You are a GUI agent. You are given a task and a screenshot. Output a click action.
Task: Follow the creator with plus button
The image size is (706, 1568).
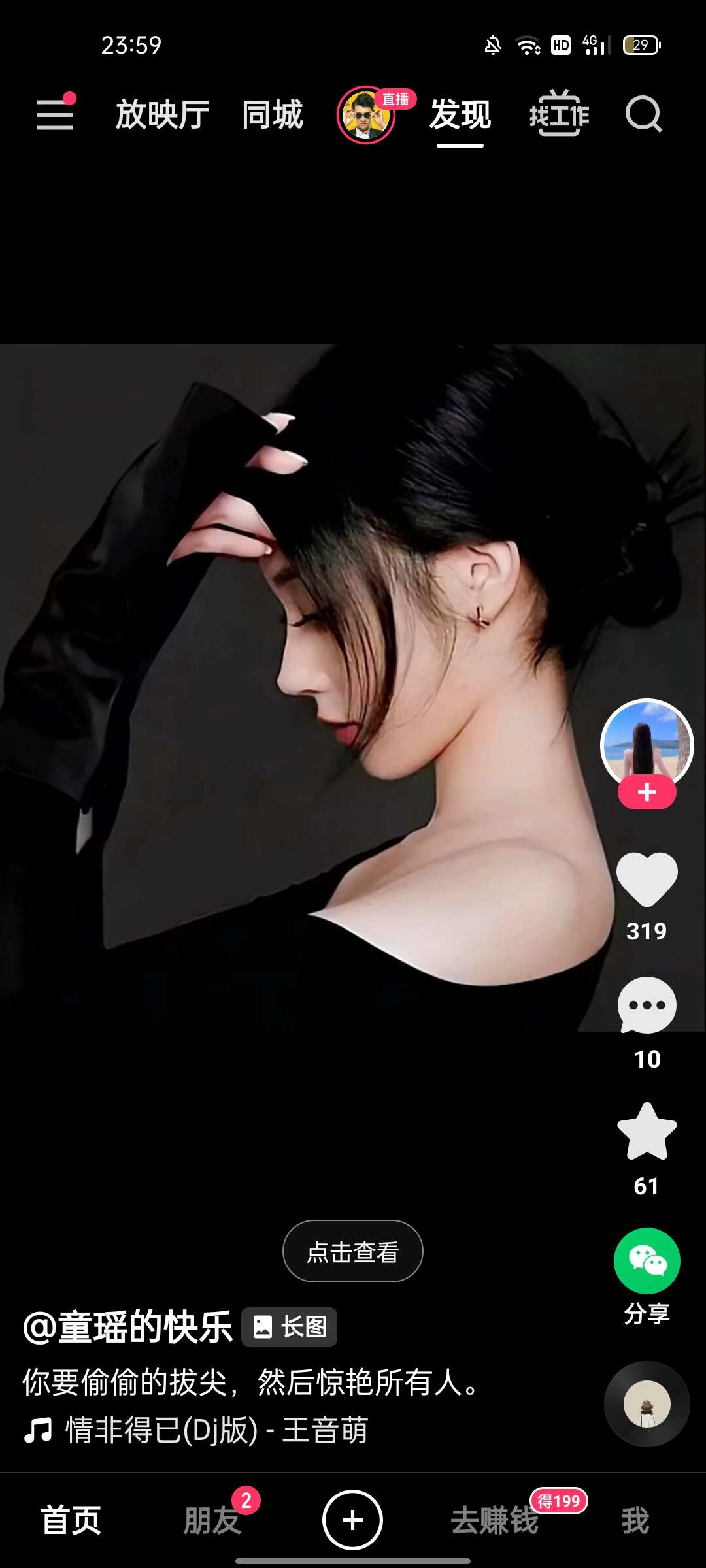tap(647, 792)
